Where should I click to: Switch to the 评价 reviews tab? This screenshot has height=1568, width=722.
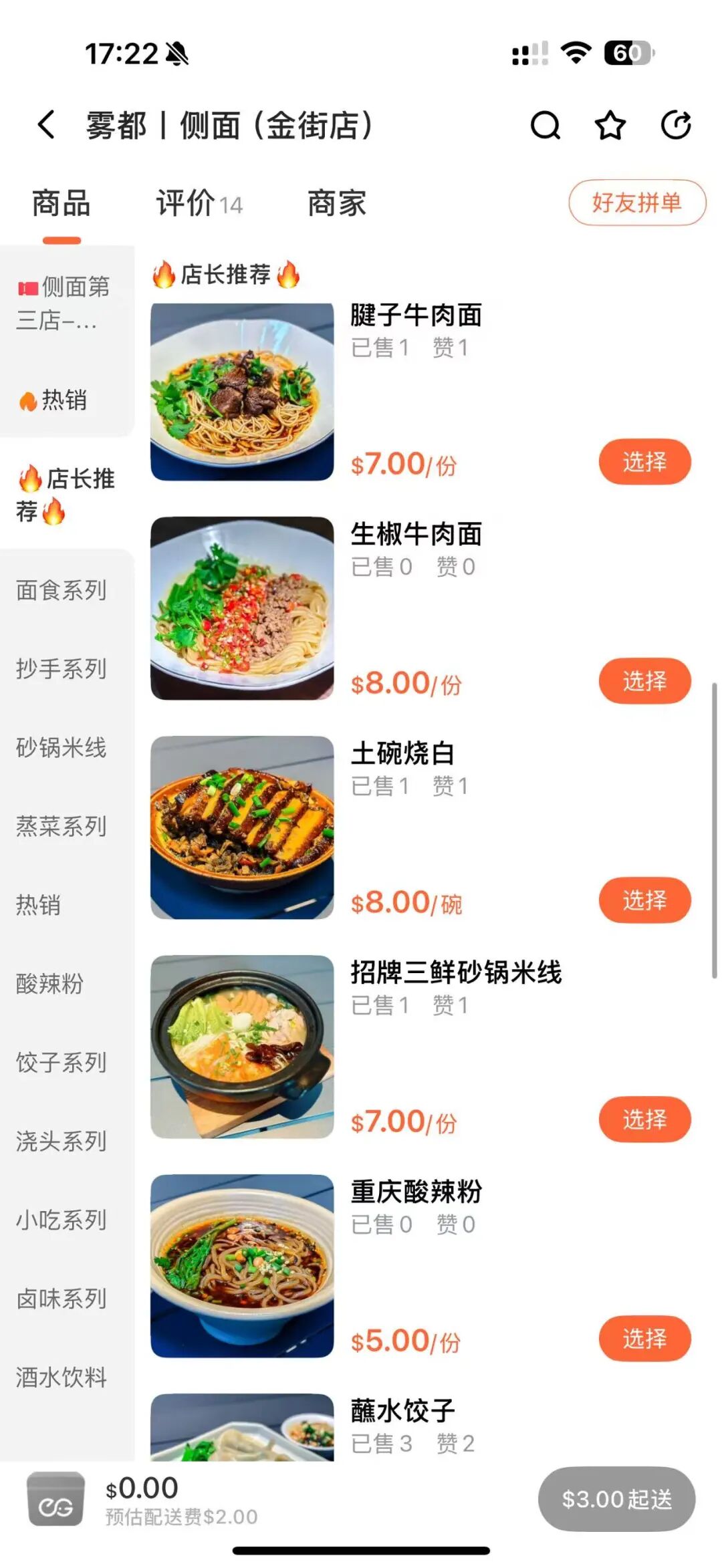pos(199,203)
